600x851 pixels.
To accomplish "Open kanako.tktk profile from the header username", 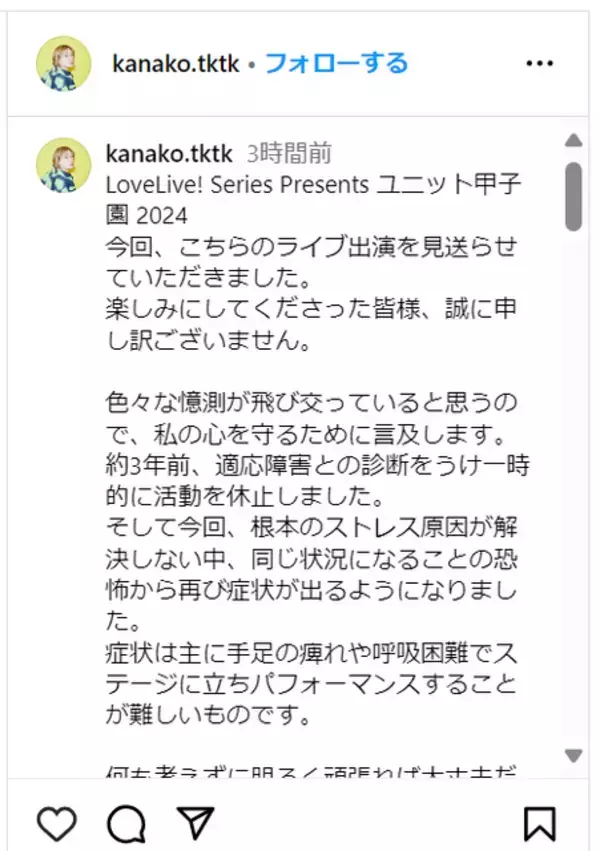I will point(176,63).
